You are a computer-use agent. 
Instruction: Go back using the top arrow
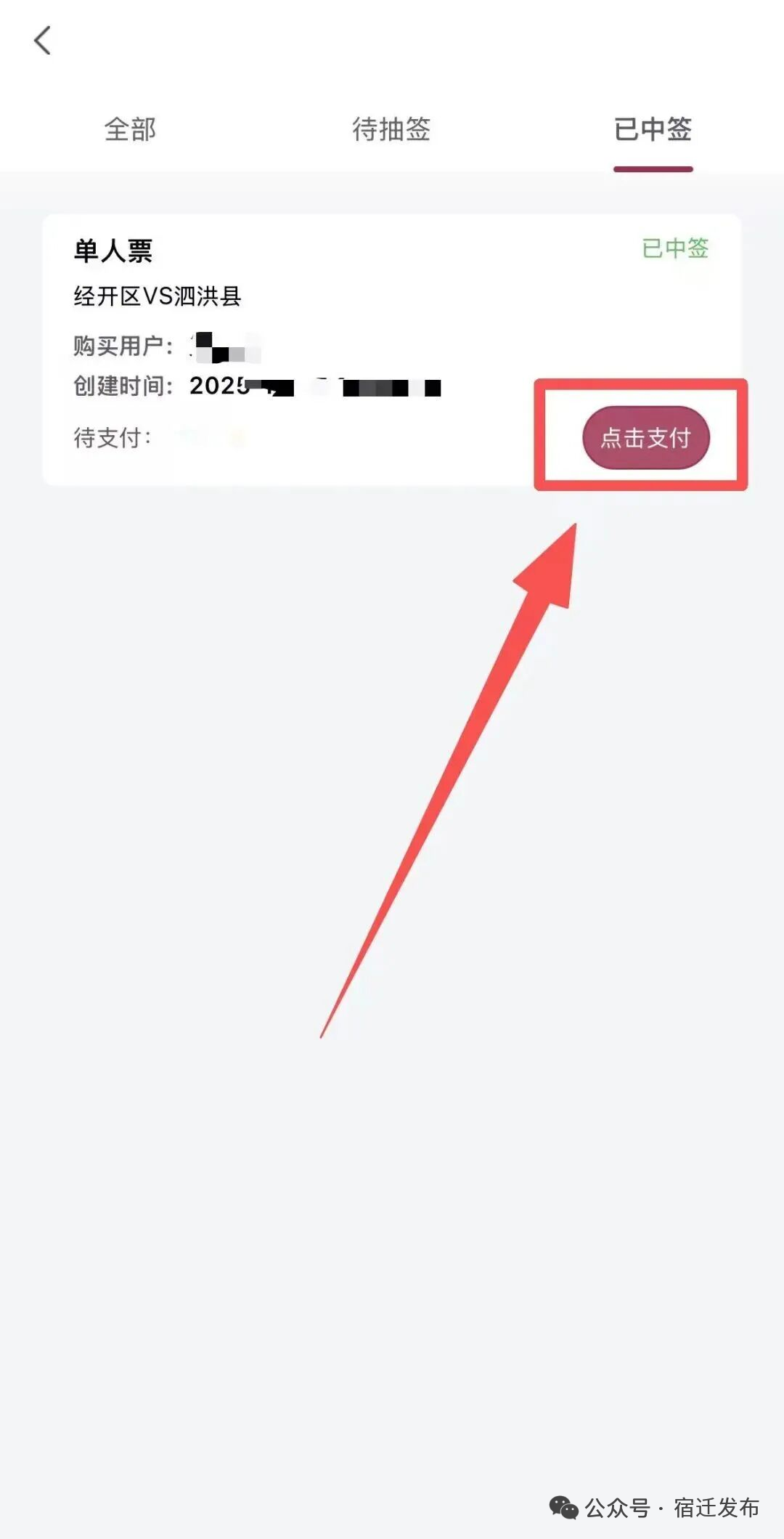pos(43,41)
